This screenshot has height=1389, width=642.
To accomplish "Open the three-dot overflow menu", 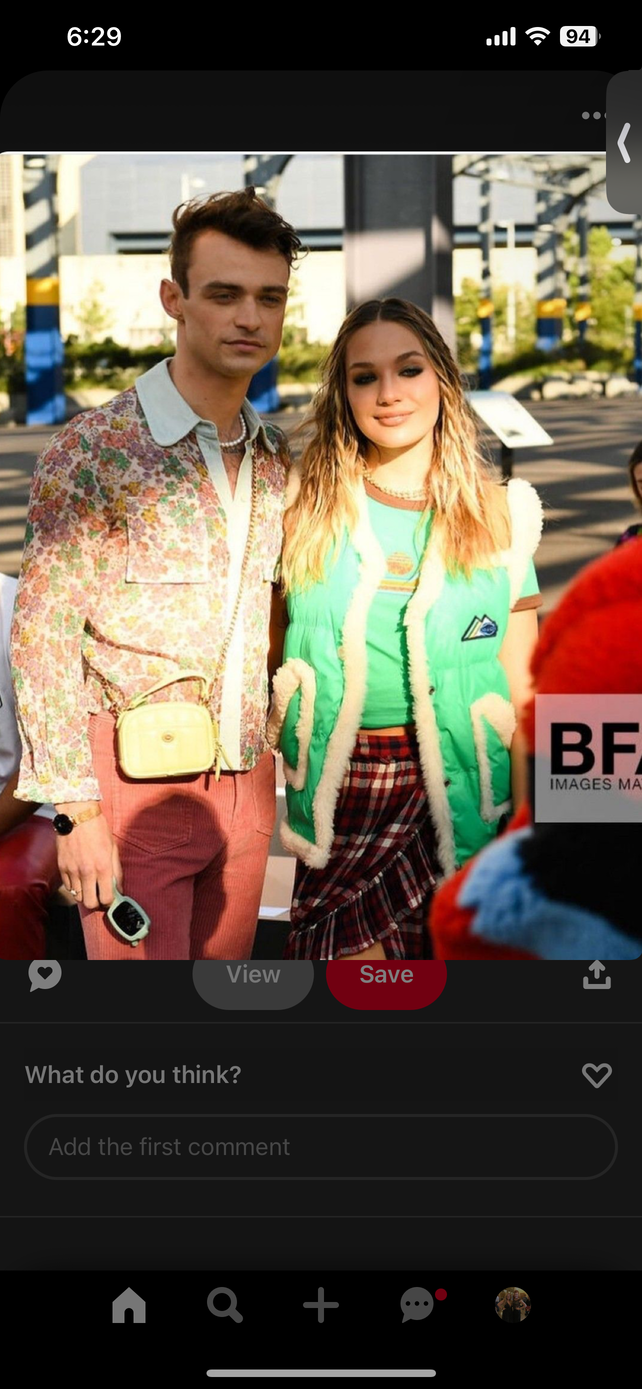I will [592, 115].
